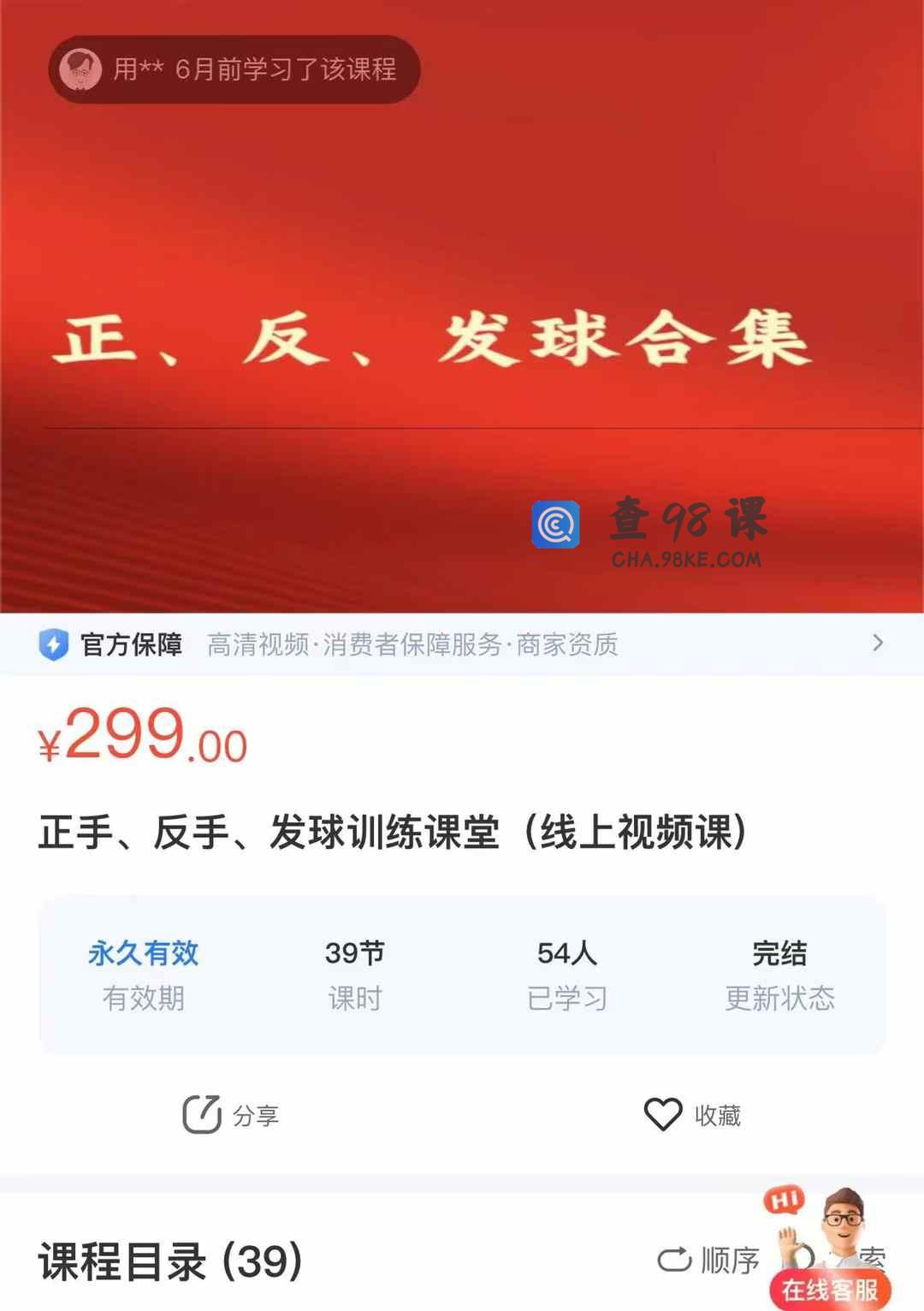
Task: Open the 官方保障 guarantee details row
Action: [462, 644]
